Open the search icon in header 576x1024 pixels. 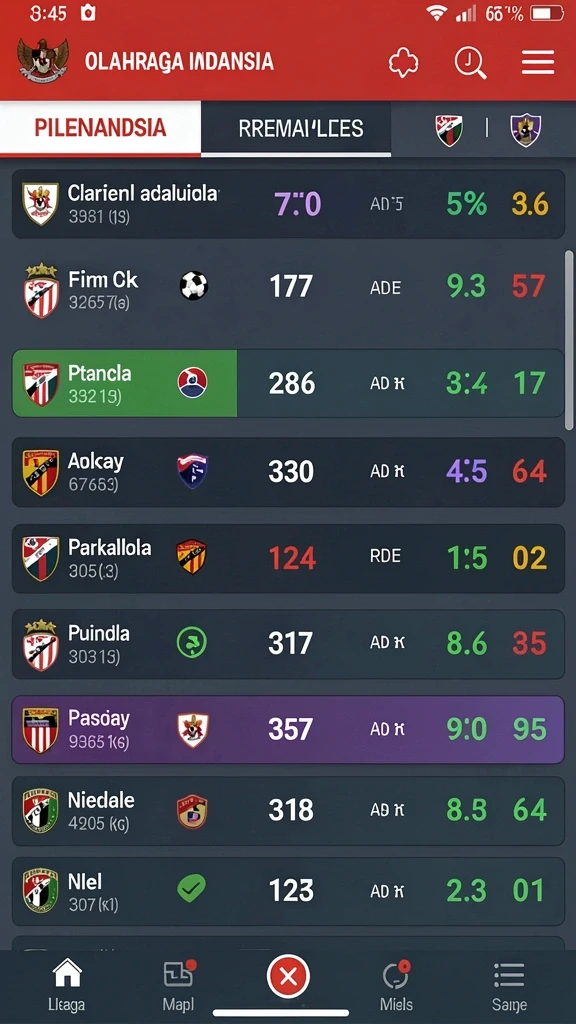(470, 64)
